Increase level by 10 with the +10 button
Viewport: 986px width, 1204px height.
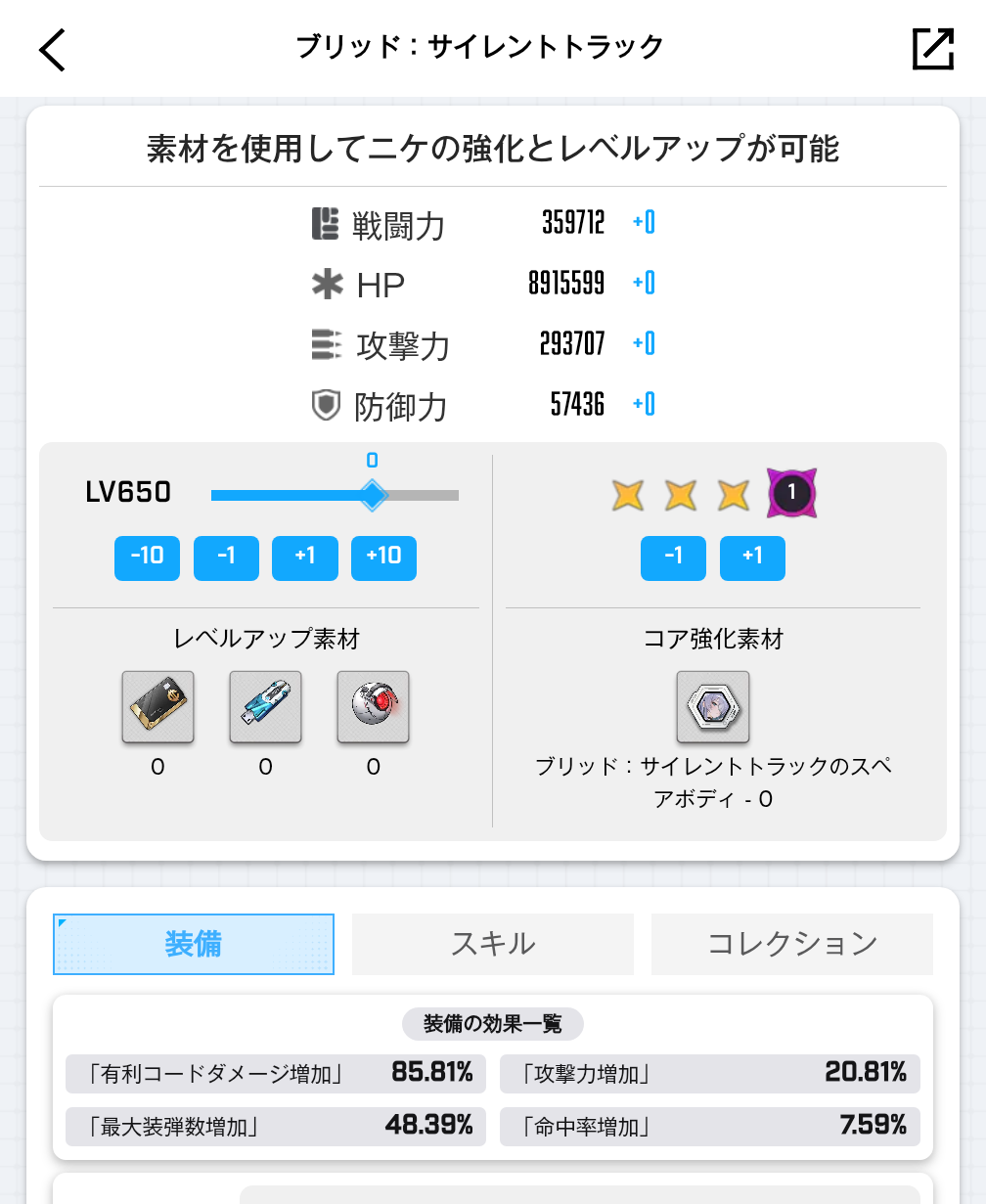(383, 557)
